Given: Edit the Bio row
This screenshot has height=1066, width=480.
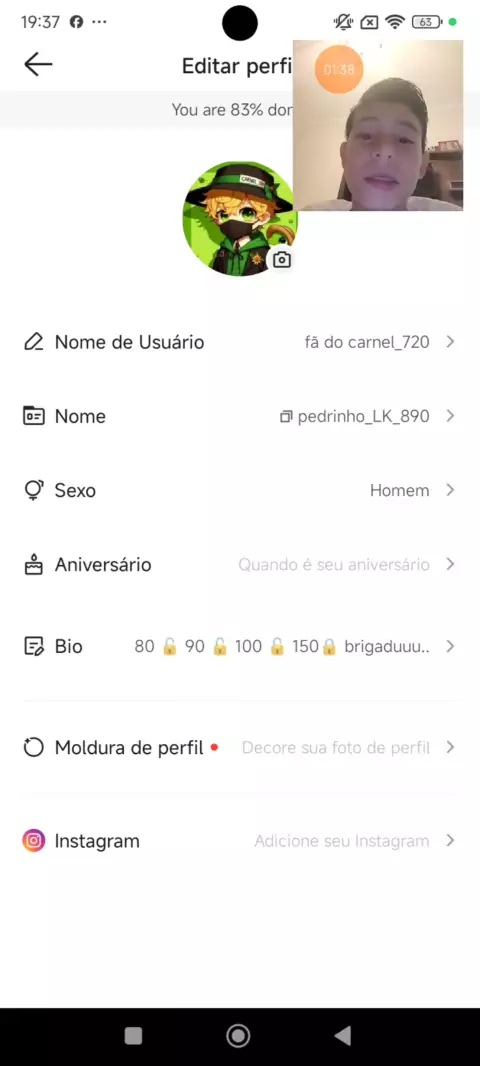Looking at the screenshot, I should [239, 646].
